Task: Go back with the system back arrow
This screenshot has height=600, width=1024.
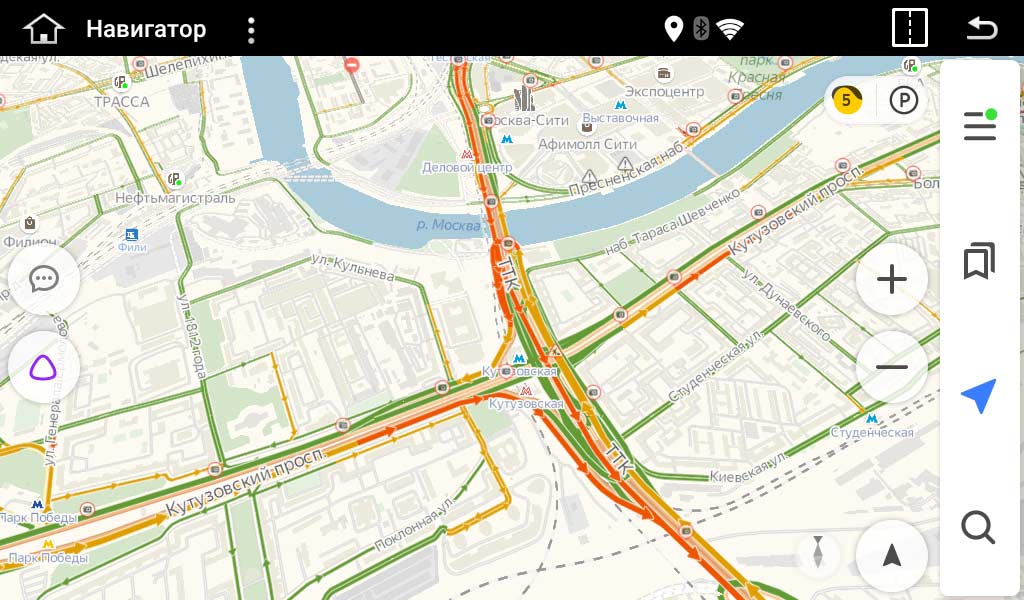Action: (982, 29)
